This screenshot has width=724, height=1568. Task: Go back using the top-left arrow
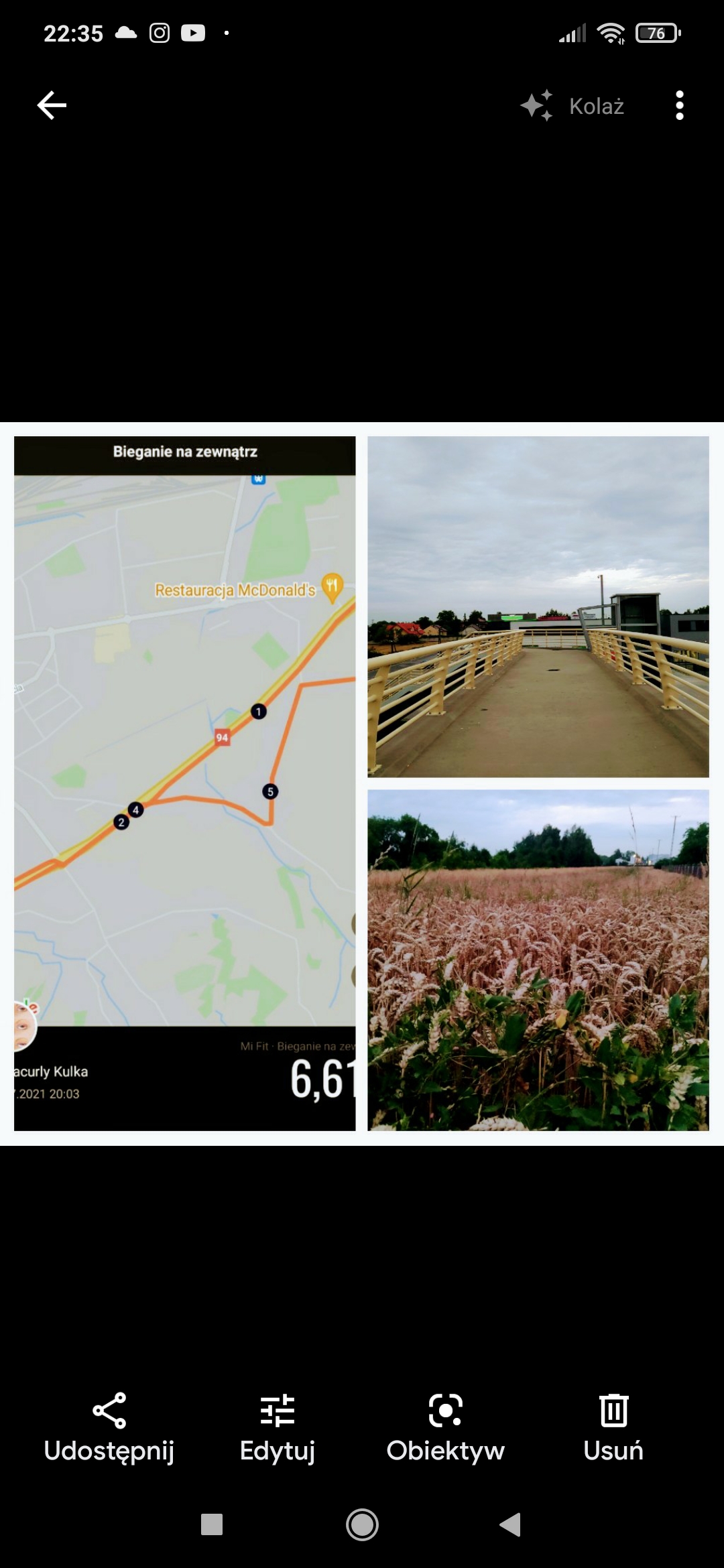click(52, 105)
